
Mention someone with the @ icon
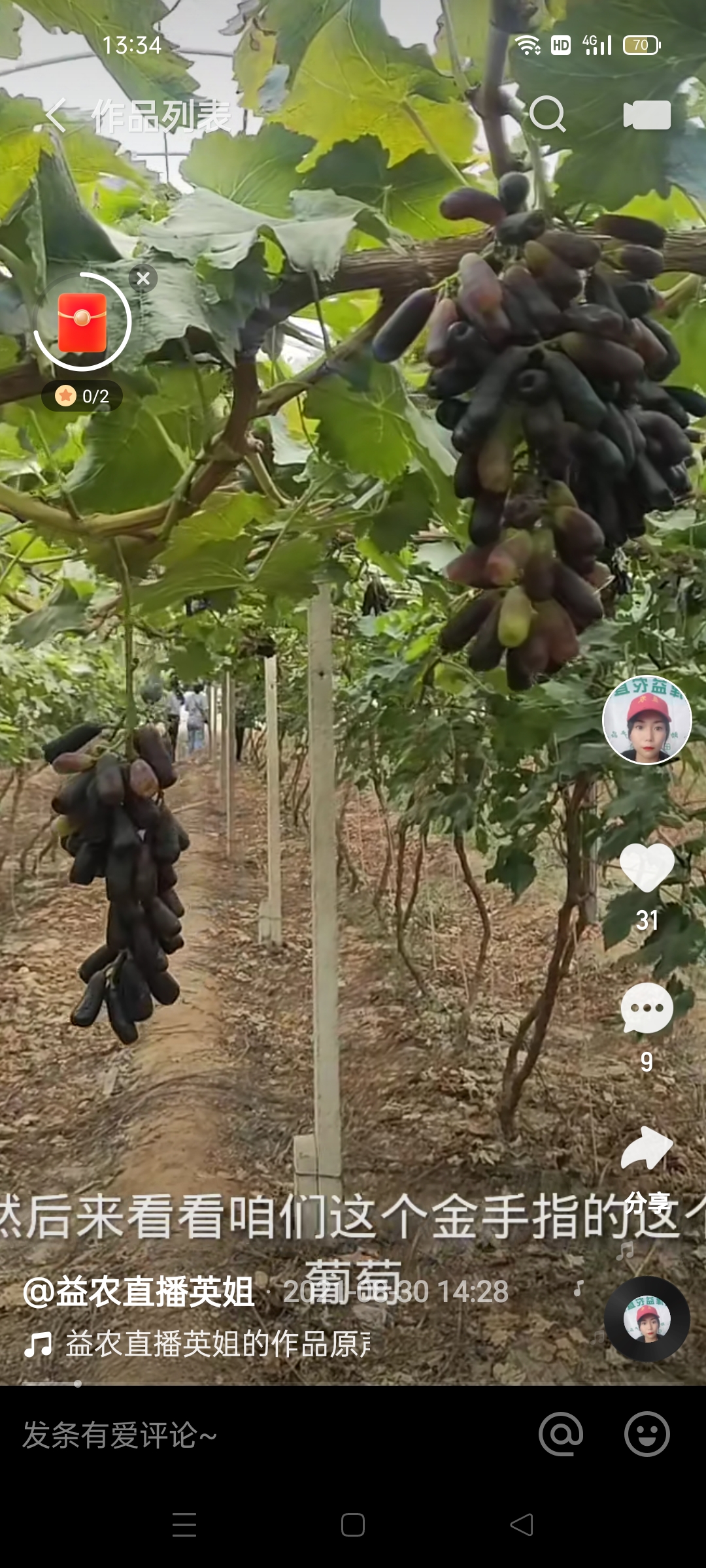[x=561, y=1434]
